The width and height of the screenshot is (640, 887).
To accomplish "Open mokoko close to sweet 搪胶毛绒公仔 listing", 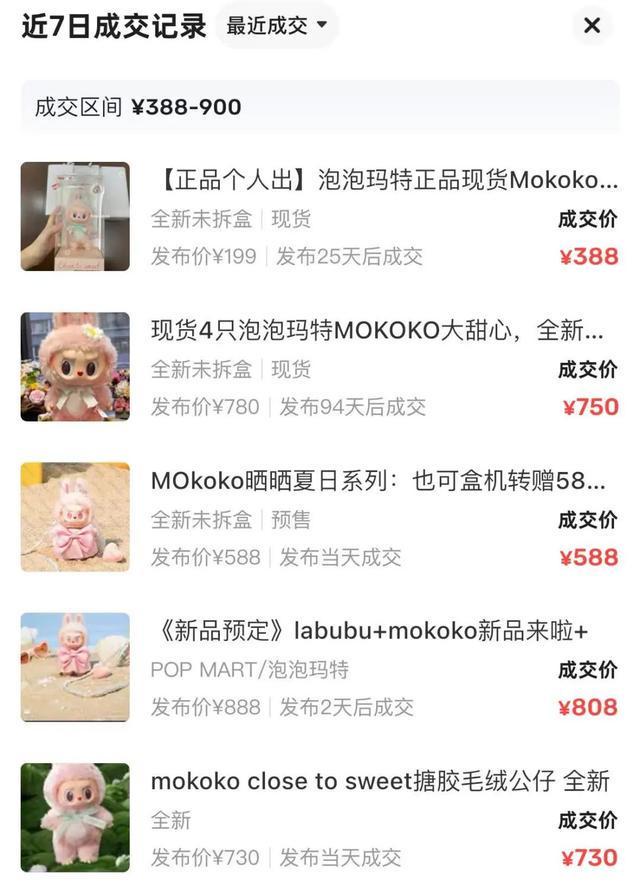I will tap(380, 781).
